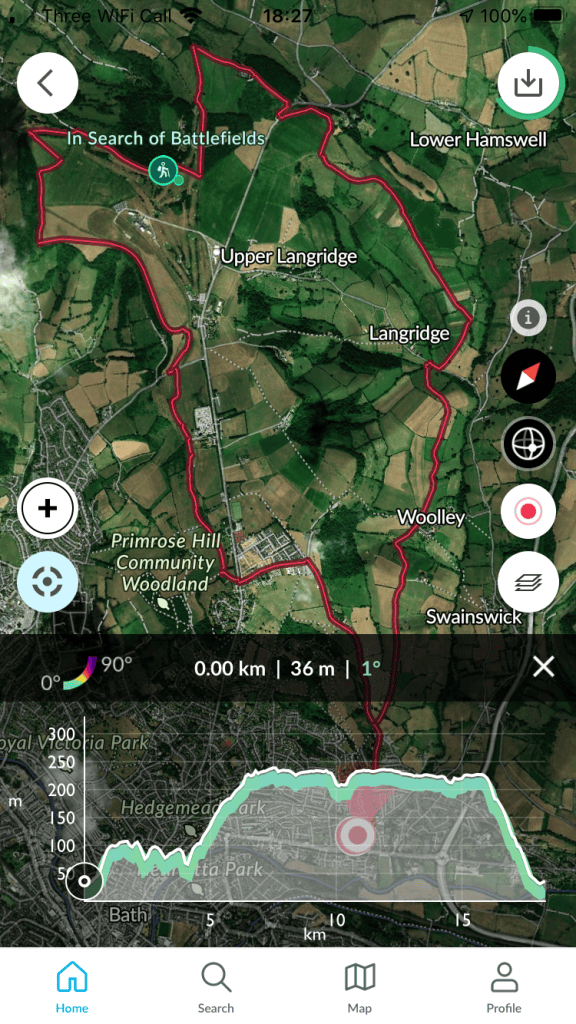Open the map layers selector
Image resolution: width=576 pixels, height=1024 pixels.
pyautogui.click(x=528, y=581)
